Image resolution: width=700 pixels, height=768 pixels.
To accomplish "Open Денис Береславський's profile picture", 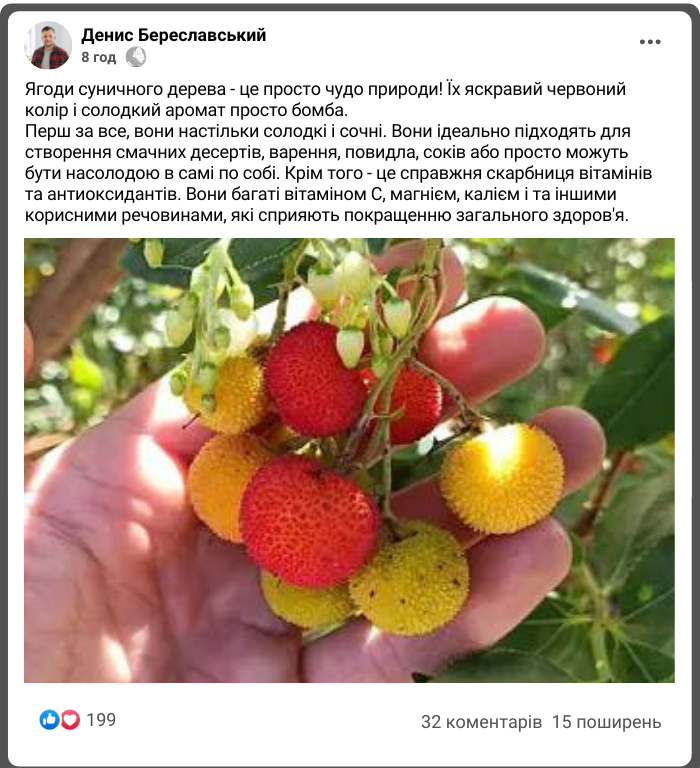I will pyautogui.click(x=48, y=45).
